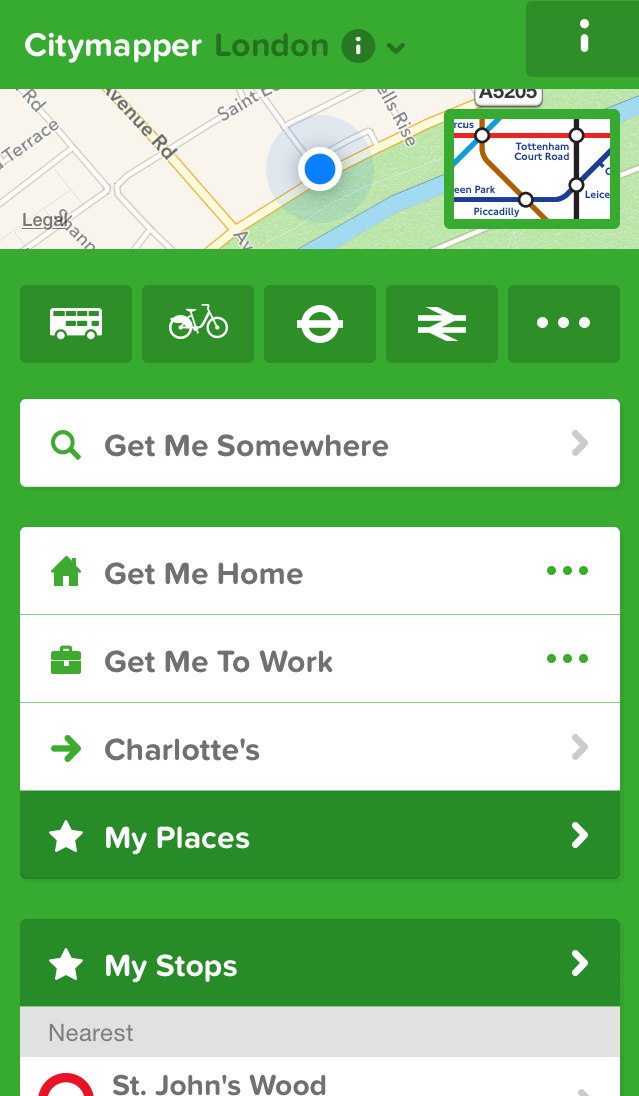
Task: Open My Stops
Action: click(x=320, y=964)
